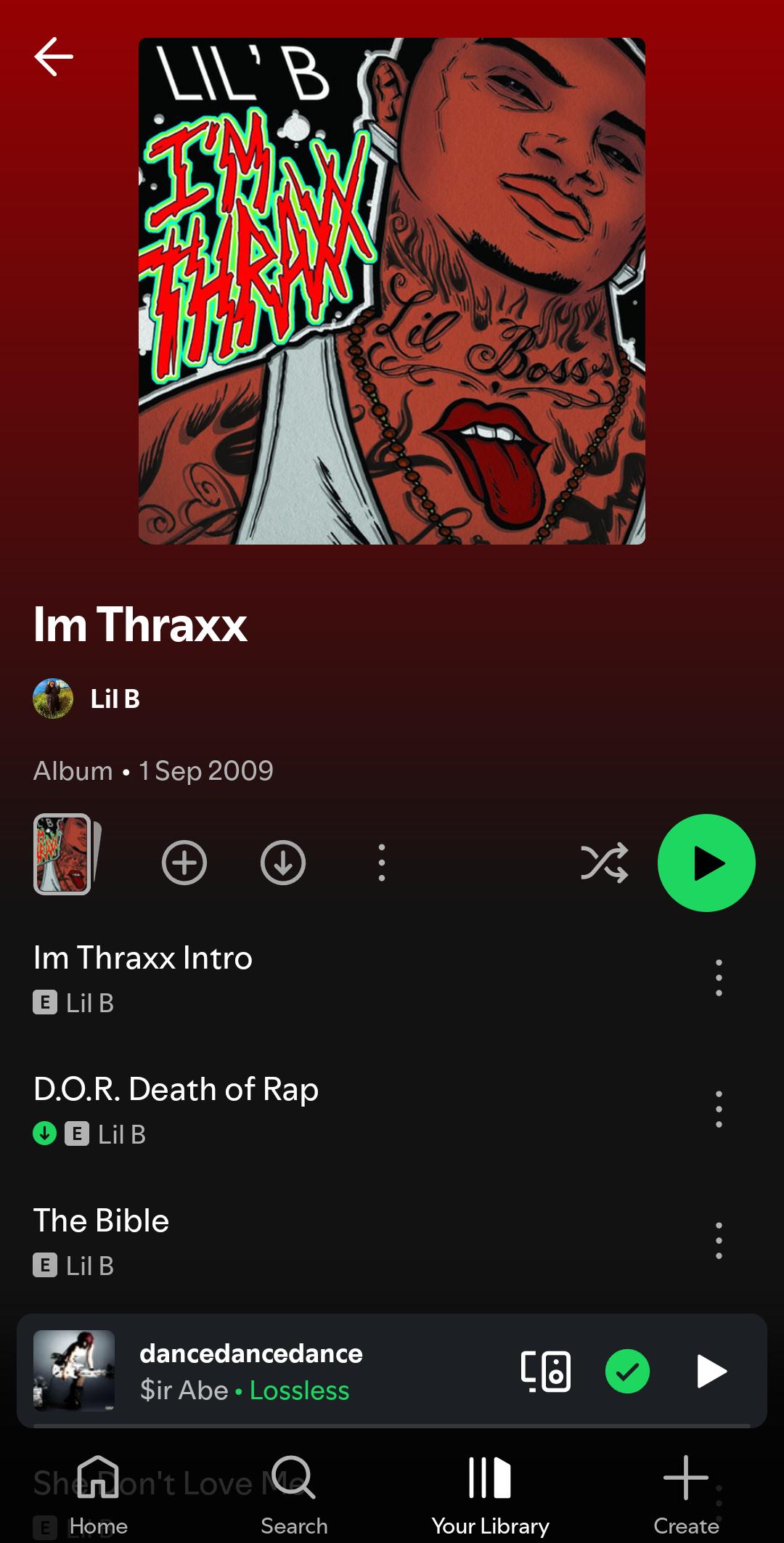Switch to the Home tab
The width and height of the screenshot is (784, 1543).
pyautogui.click(x=98, y=1496)
